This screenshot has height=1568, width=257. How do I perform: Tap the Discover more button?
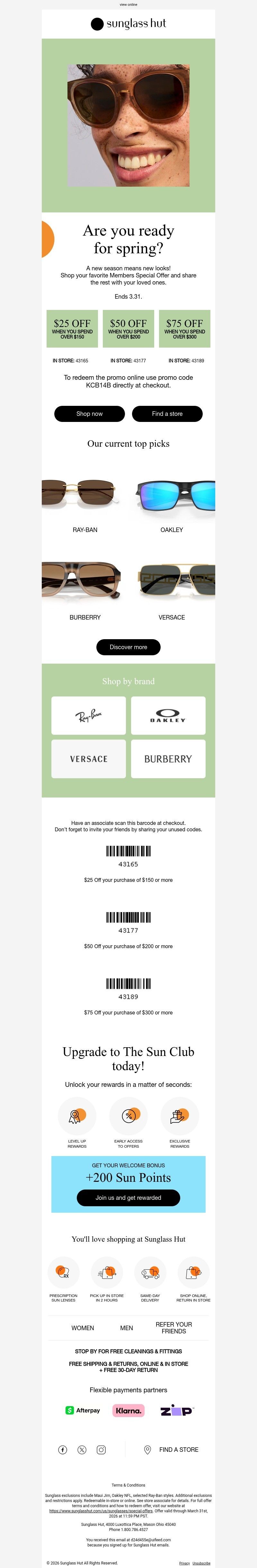128,647
